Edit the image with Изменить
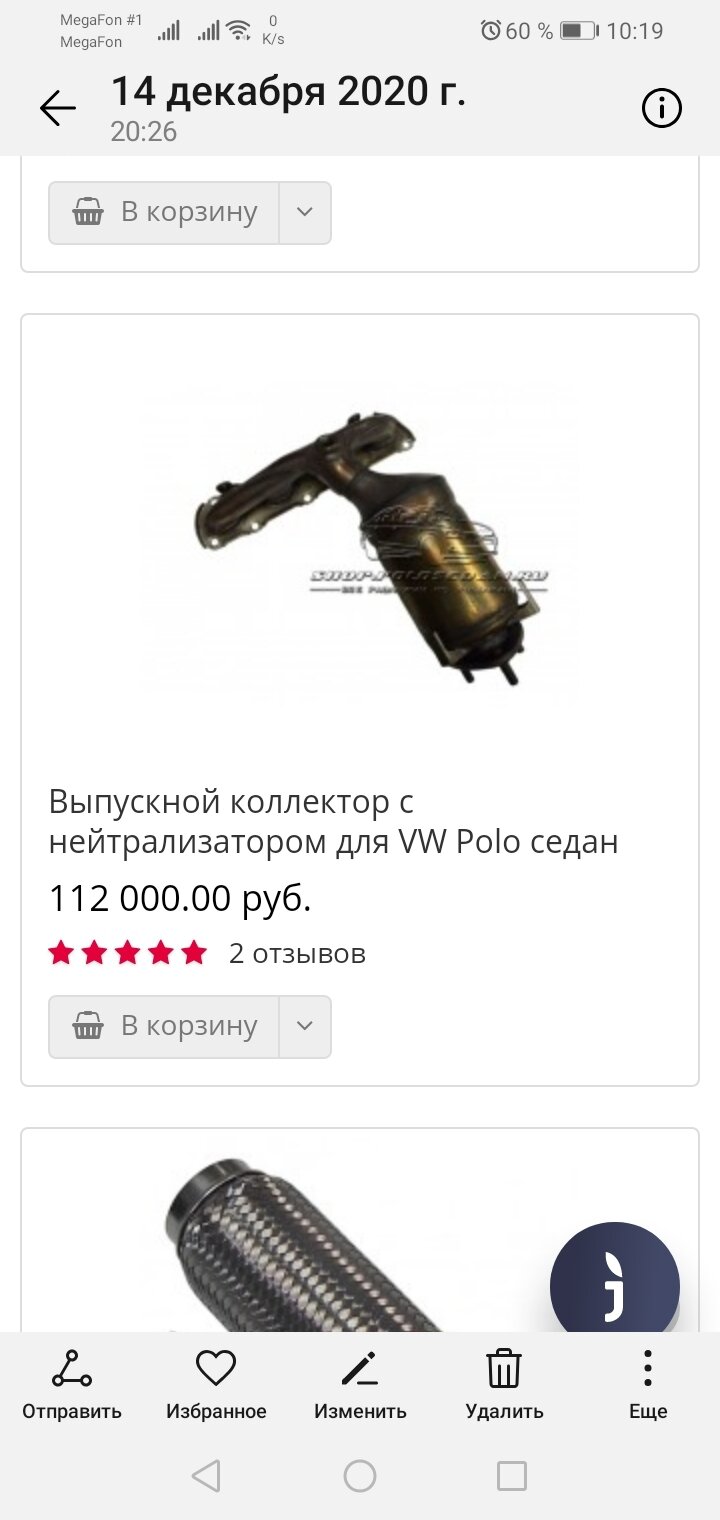Screen dimensions: 720x1520 360,1385
